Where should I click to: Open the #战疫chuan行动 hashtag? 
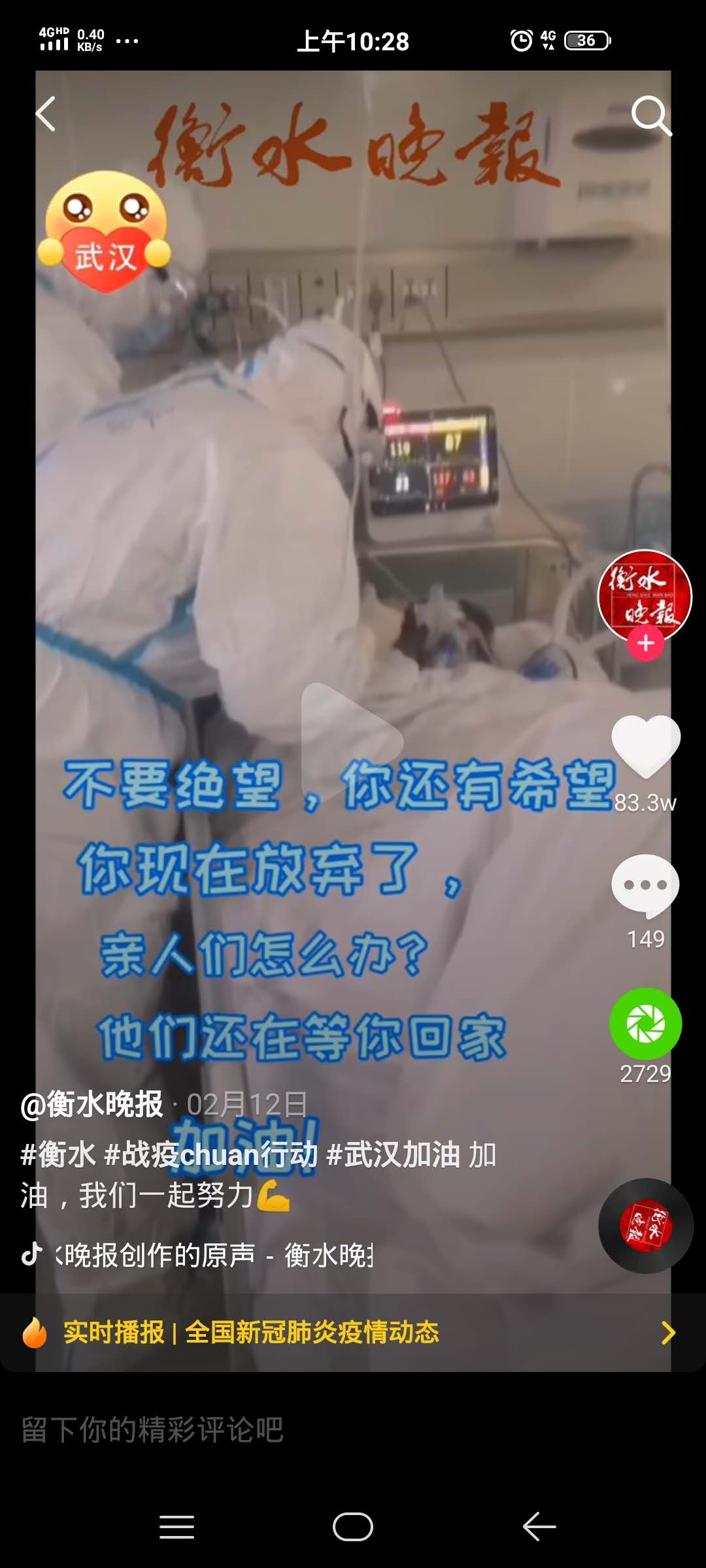[210, 1154]
